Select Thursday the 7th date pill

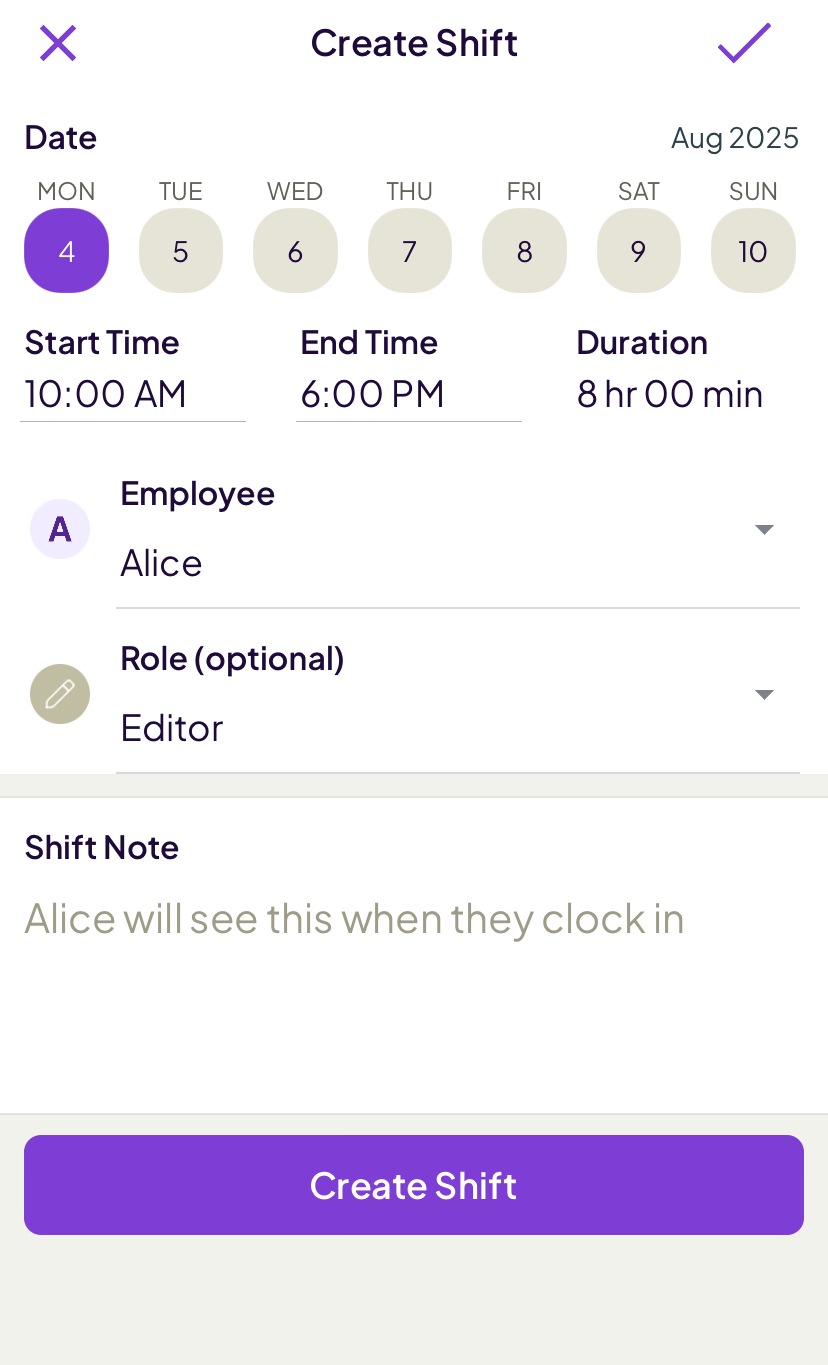[409, 251]
